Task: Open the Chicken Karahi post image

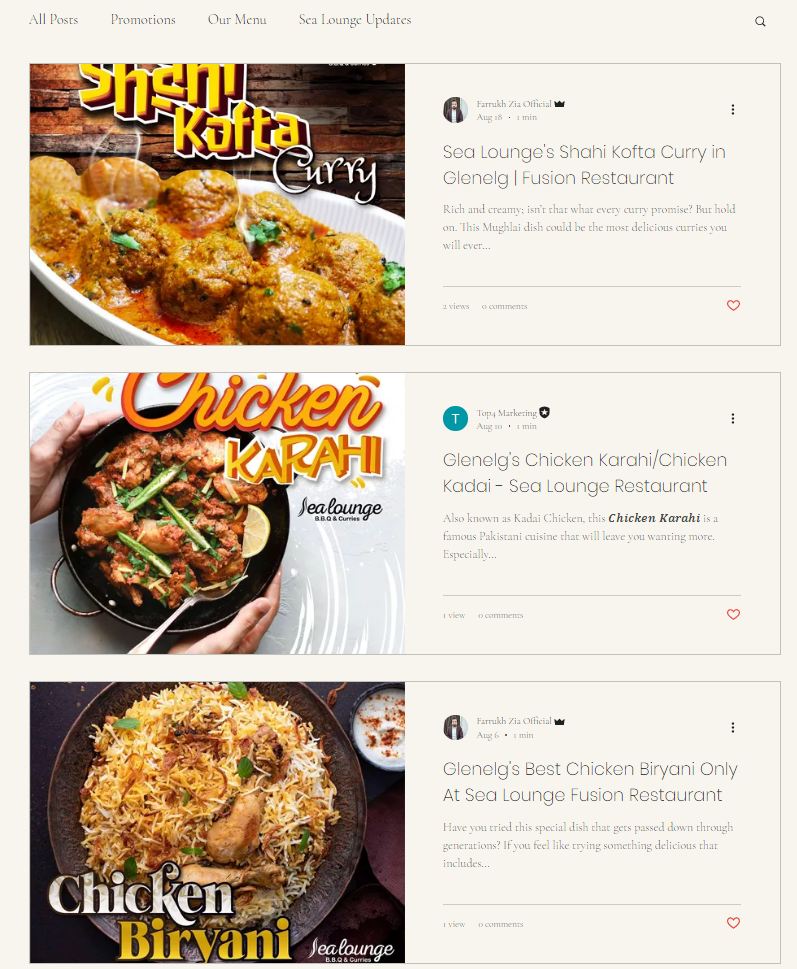Action: tap(217, 513)
